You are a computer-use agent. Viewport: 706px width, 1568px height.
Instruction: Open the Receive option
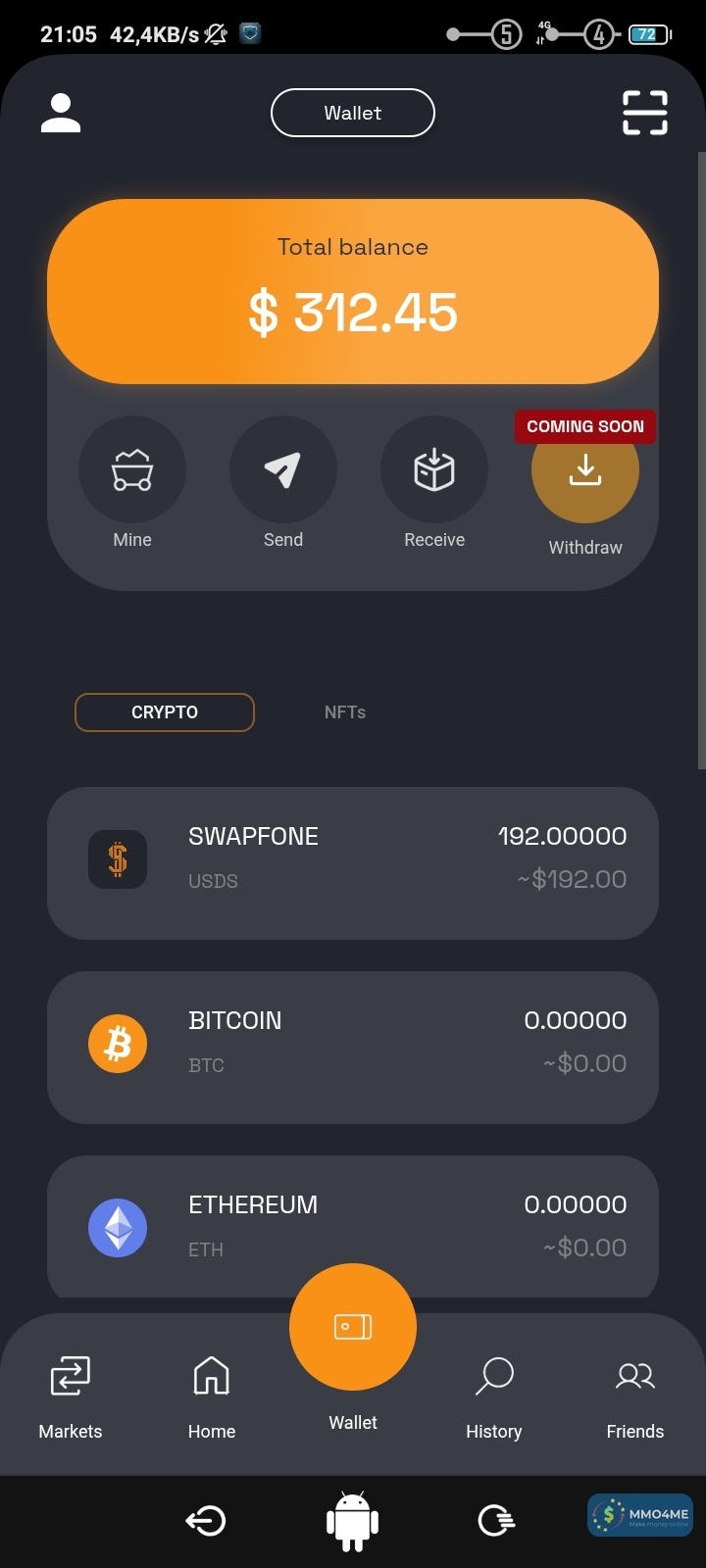click(x=434, y=470)
